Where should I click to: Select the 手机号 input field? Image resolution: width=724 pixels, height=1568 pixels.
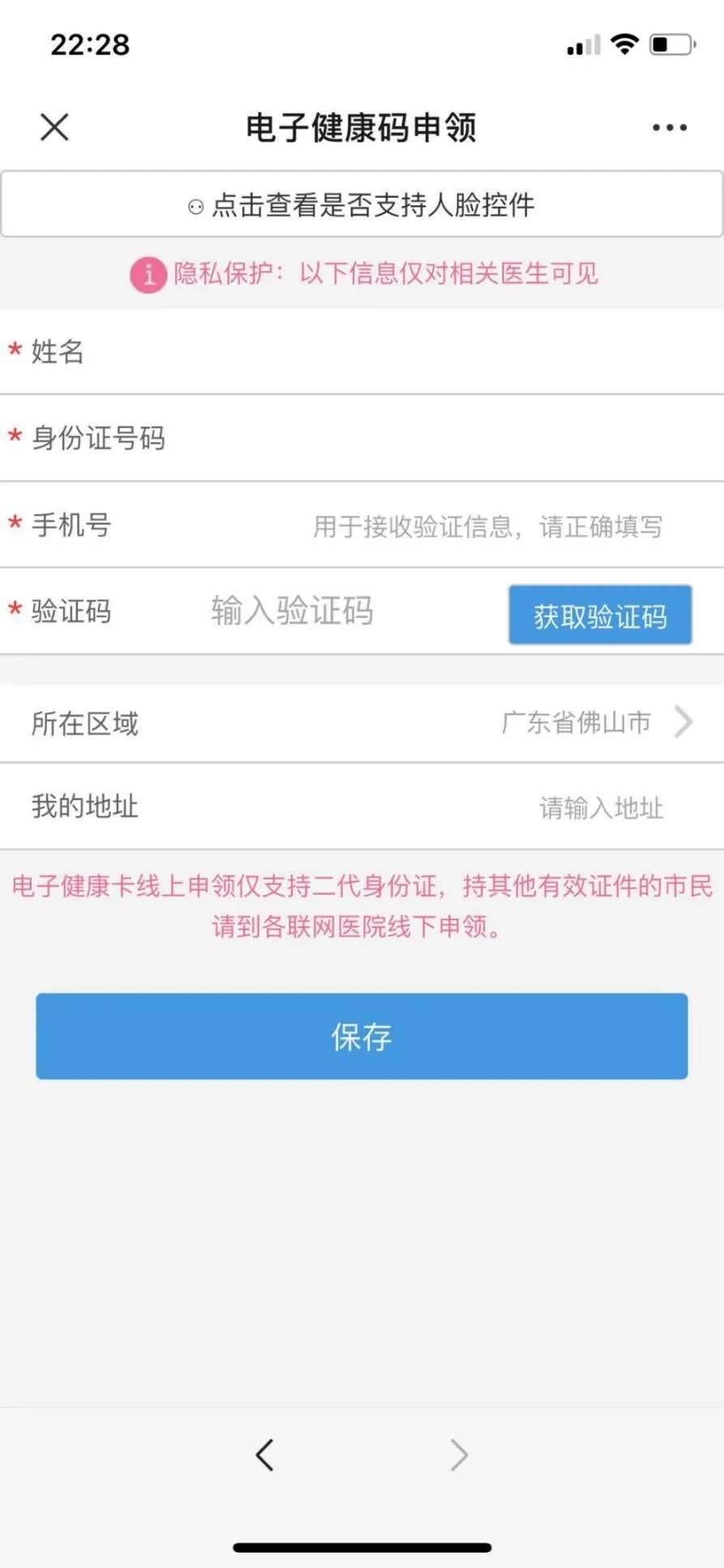coord(486,526)
